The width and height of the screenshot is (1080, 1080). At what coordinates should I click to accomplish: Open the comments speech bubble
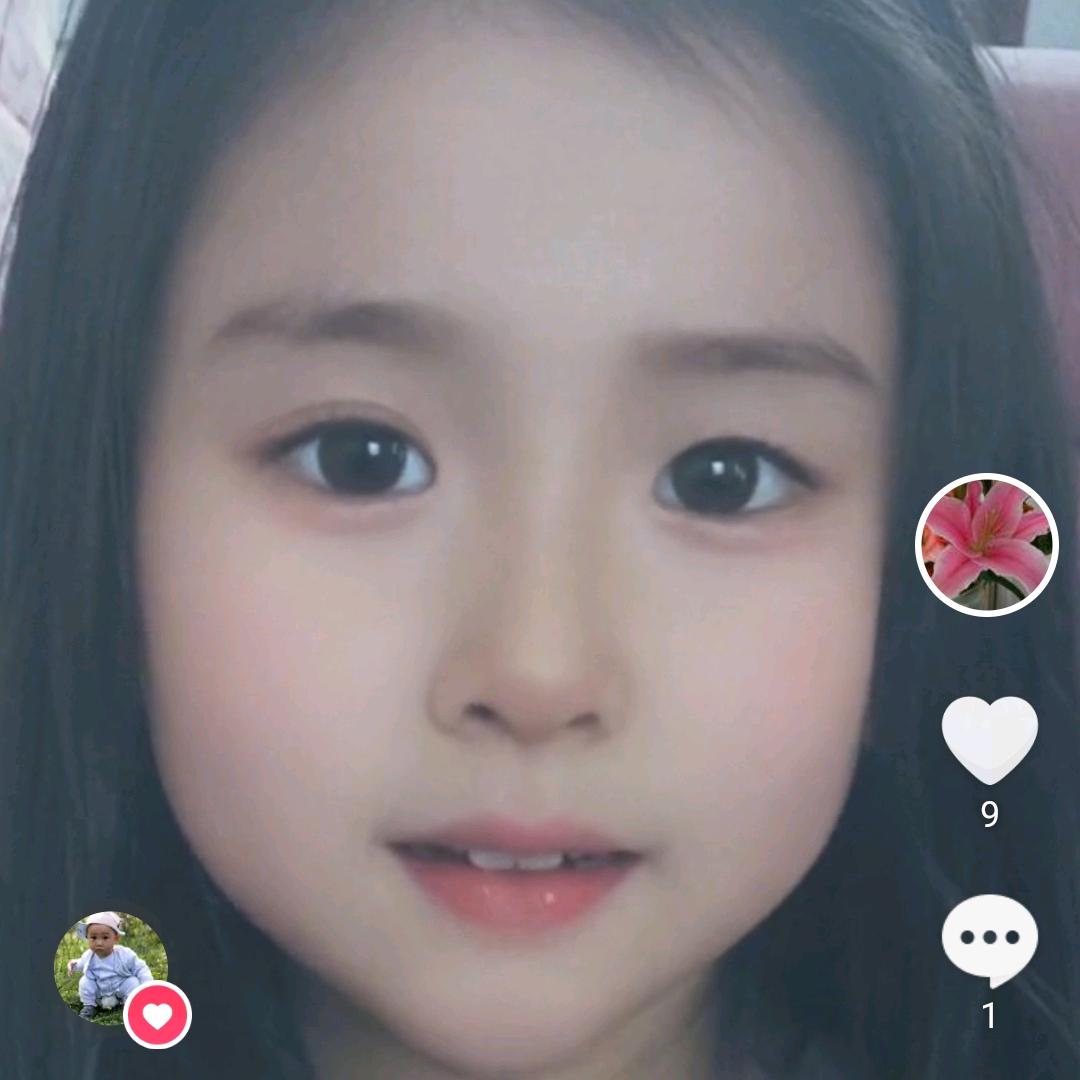point(989,940)
